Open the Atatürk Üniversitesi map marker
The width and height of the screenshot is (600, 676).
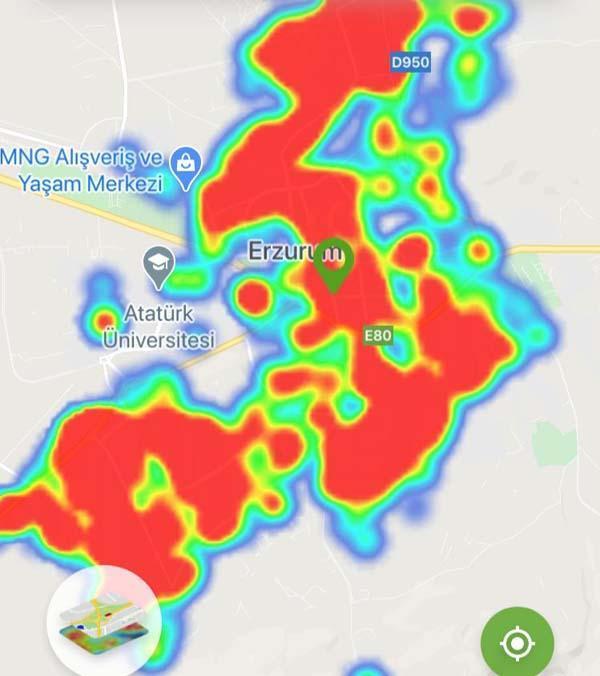pyautogui.click(x=159, y=267)
